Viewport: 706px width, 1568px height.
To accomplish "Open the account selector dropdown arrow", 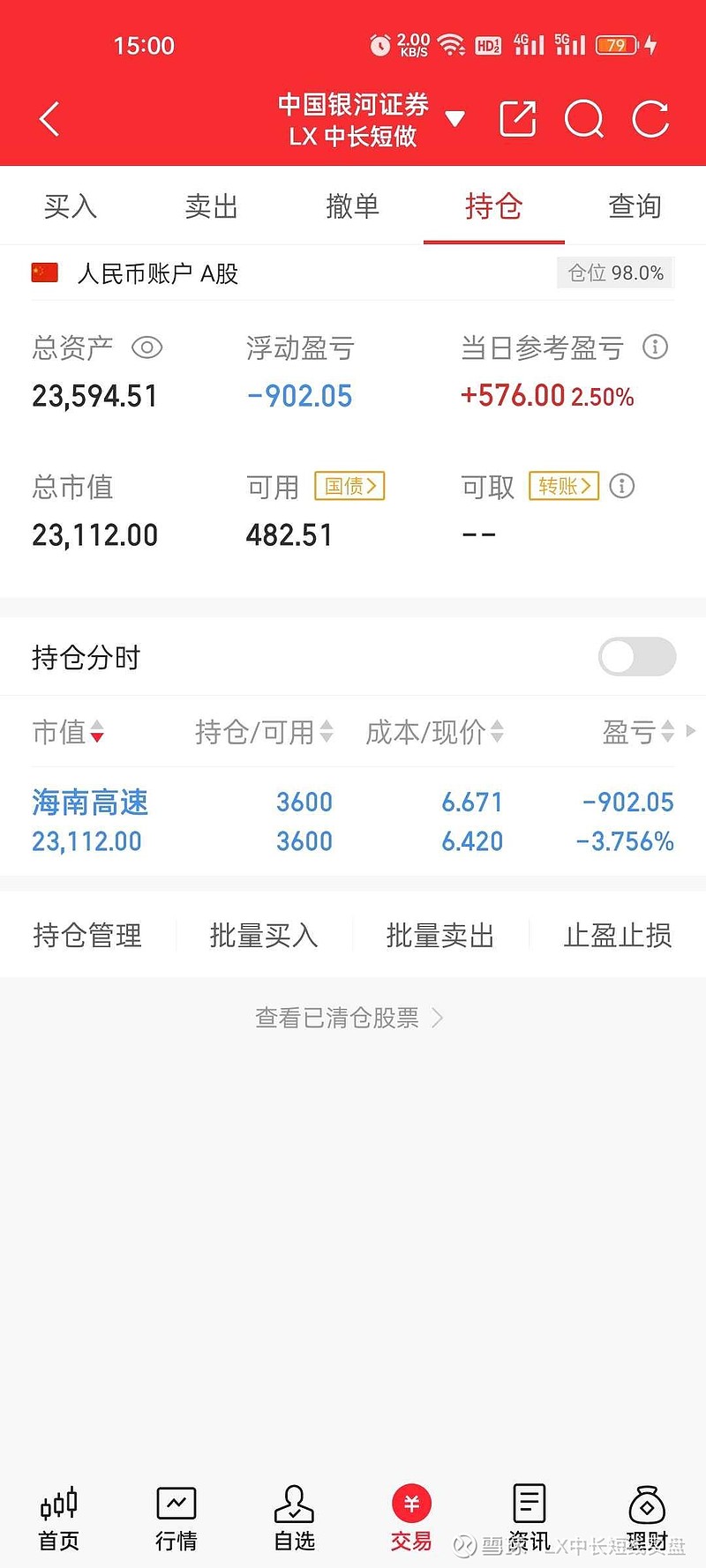I will pos(455,118).
